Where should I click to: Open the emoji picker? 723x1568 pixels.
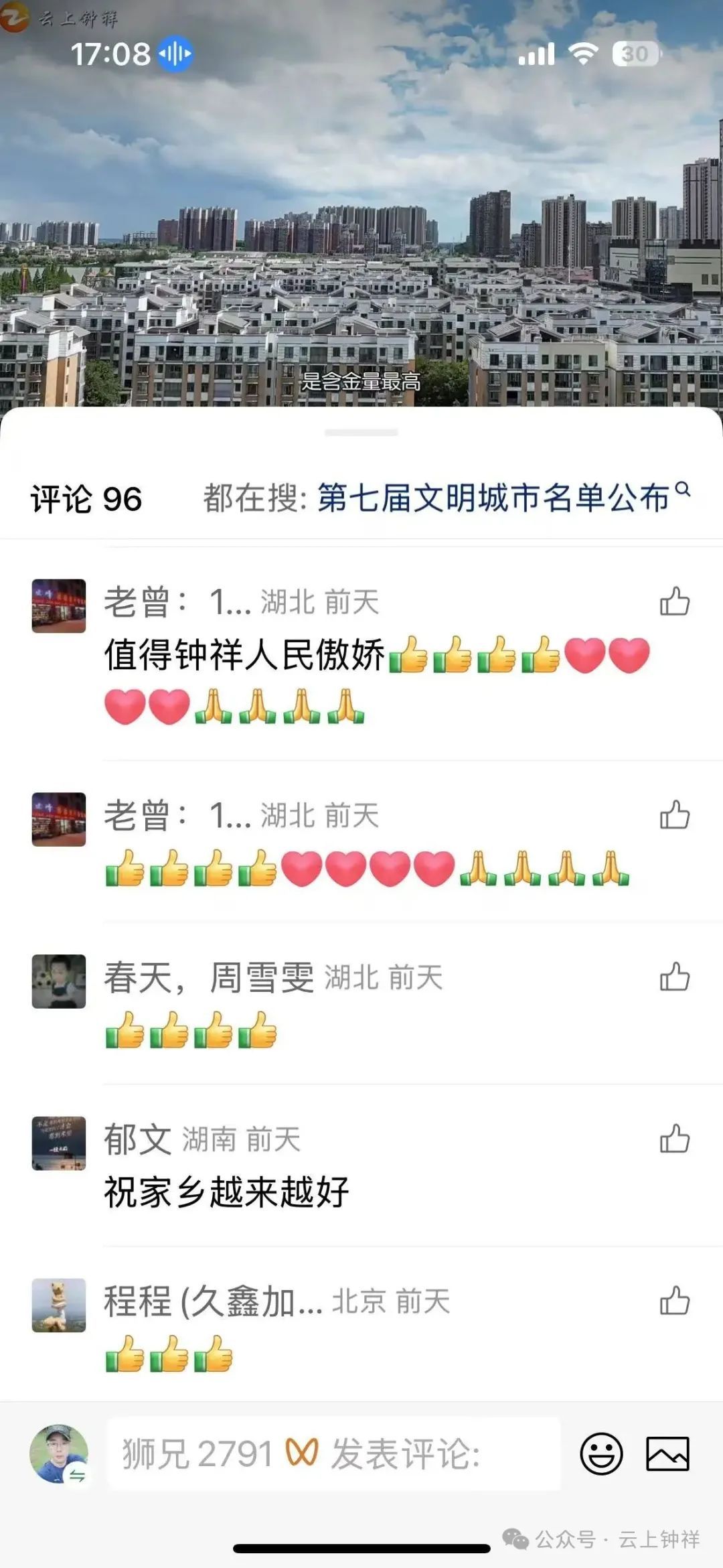[601, 1453]
